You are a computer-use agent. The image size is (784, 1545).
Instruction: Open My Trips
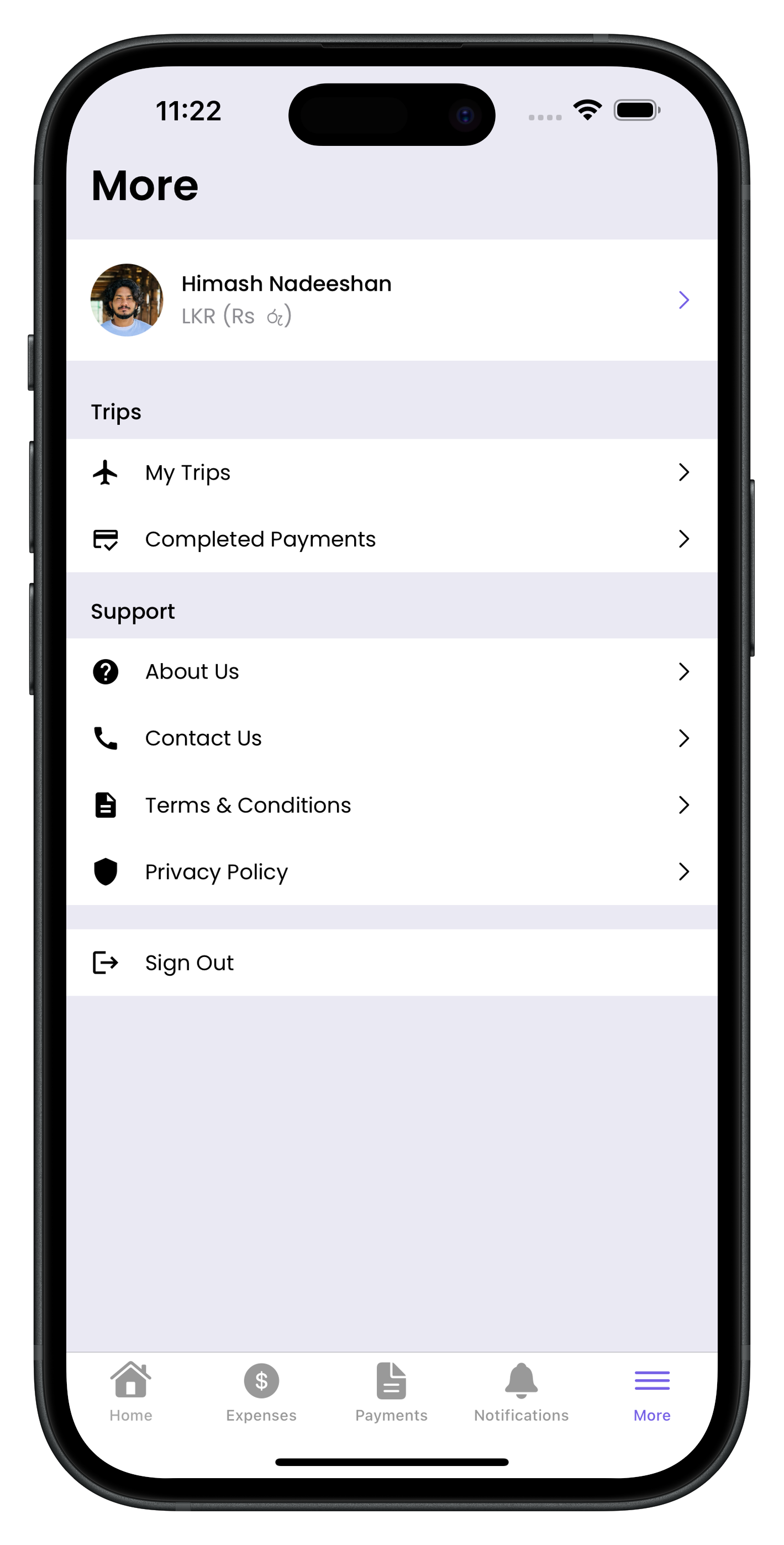(391, 472)
